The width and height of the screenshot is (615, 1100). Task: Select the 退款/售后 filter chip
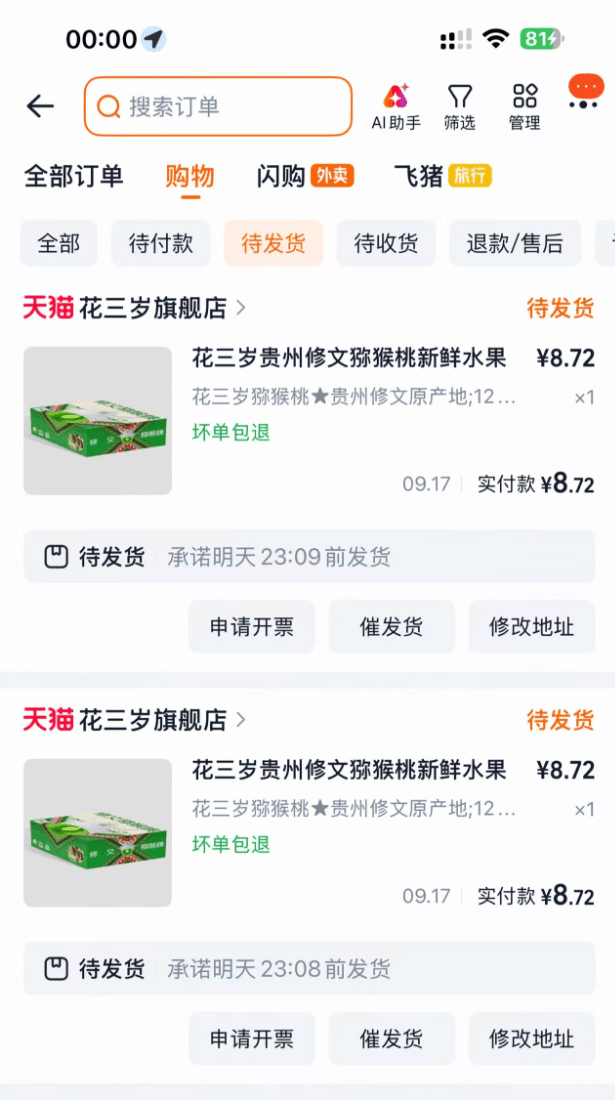(x=515, y=243)
